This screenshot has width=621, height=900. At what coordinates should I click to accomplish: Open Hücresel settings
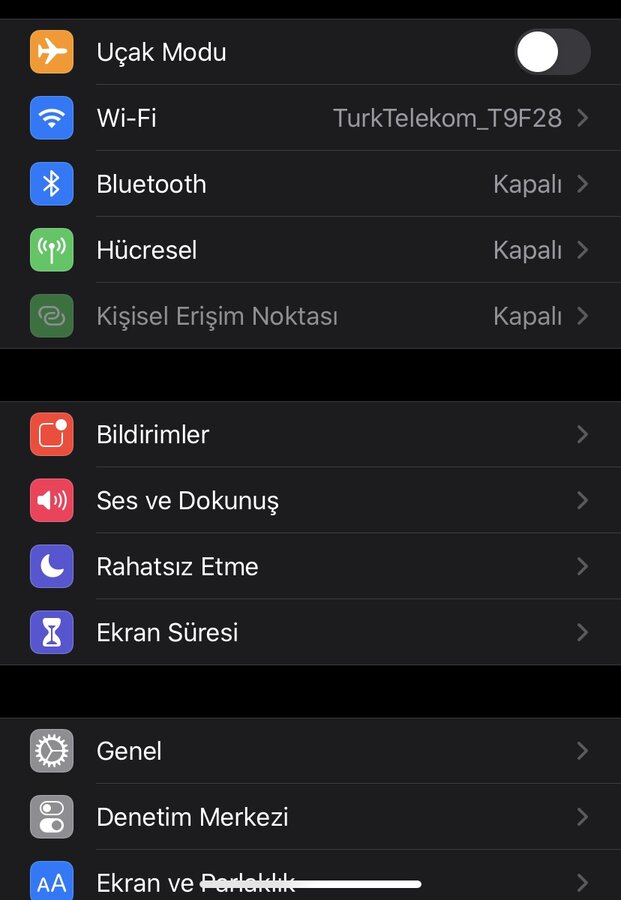click(x=310, y=250)
